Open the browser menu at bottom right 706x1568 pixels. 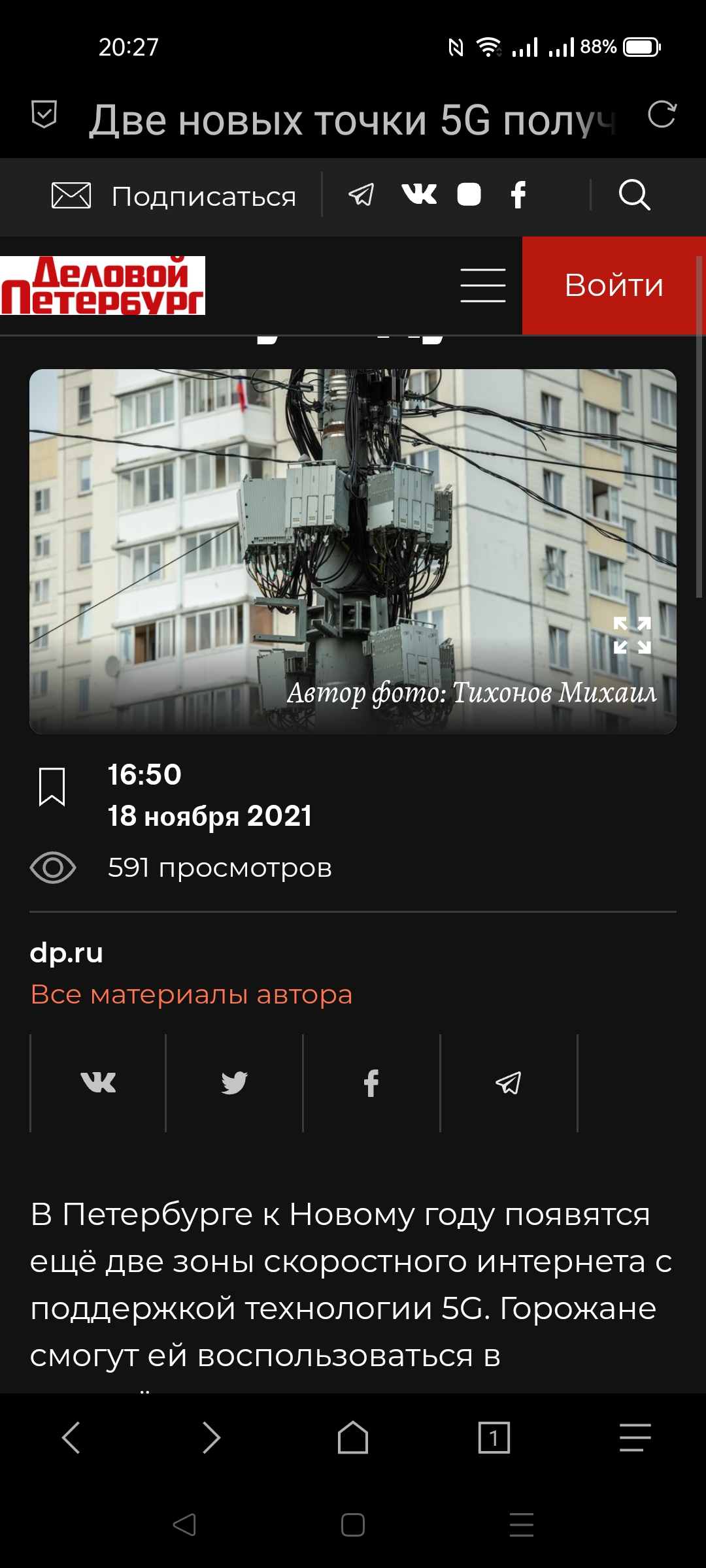coord(635,1437)
